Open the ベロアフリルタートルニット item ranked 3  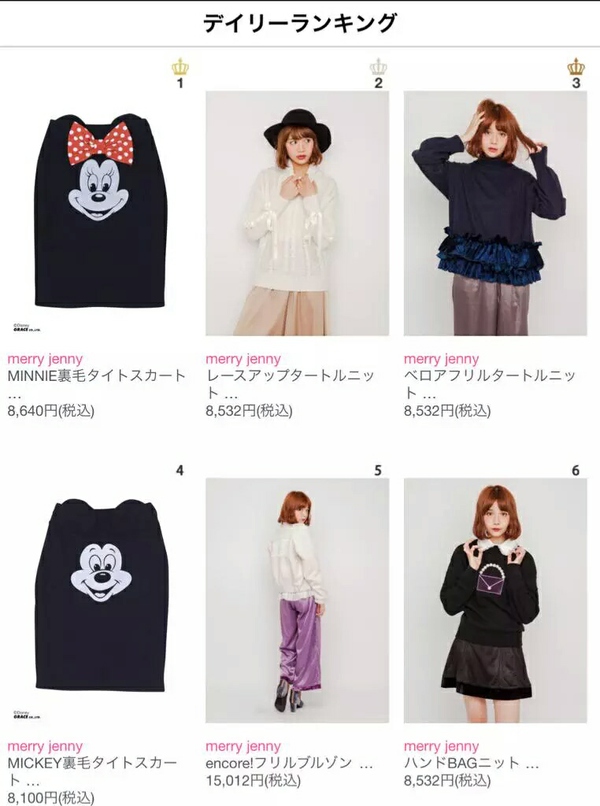click(494, 214)
